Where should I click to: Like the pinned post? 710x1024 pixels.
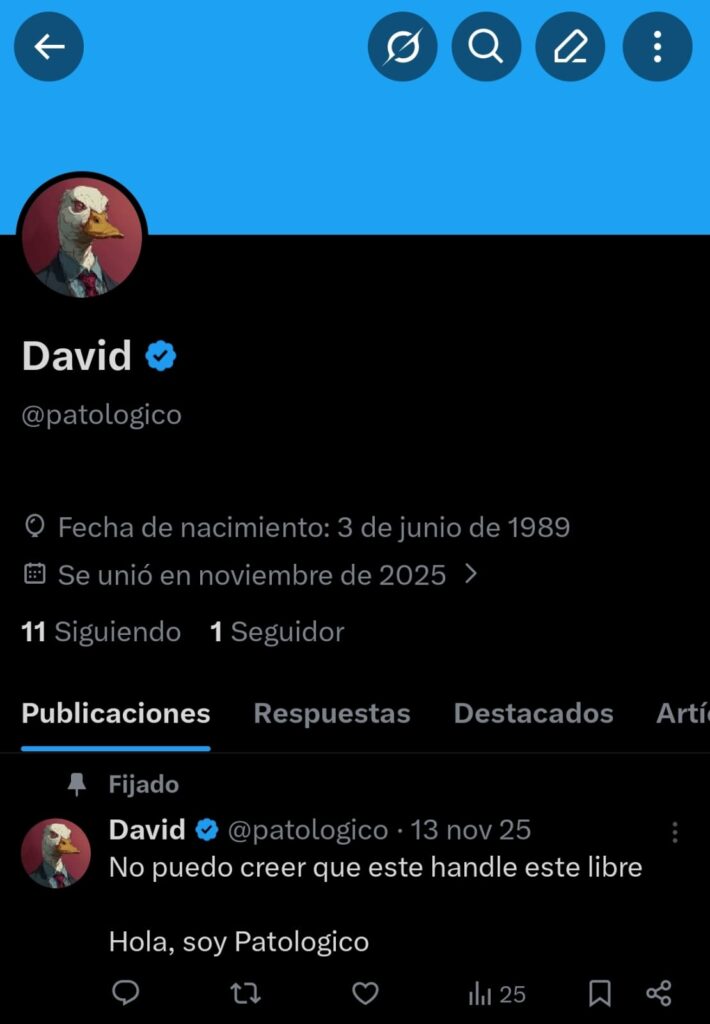tap(366, 993)
